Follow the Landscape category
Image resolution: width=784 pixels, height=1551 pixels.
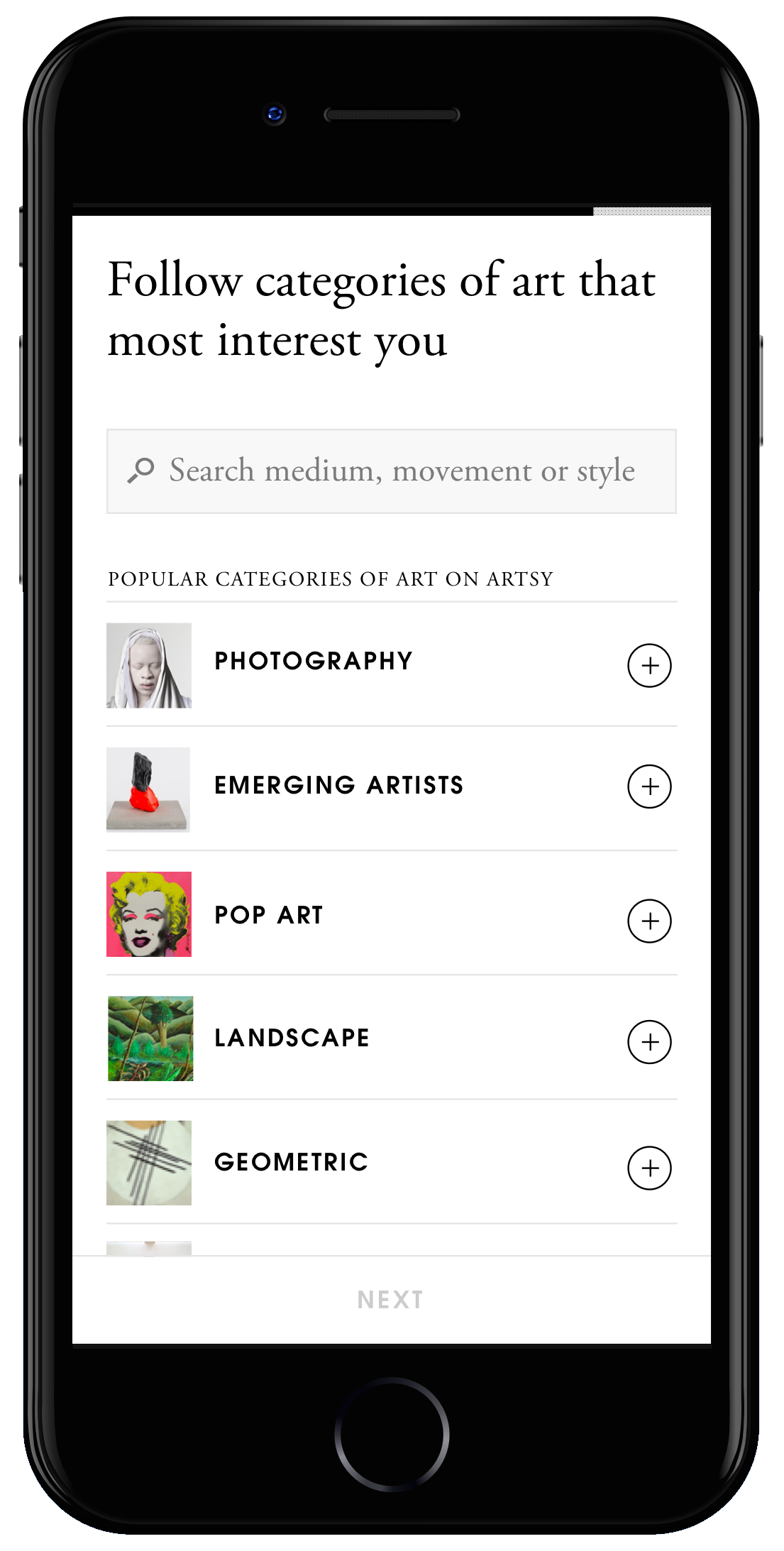(x=648, y=1042)
